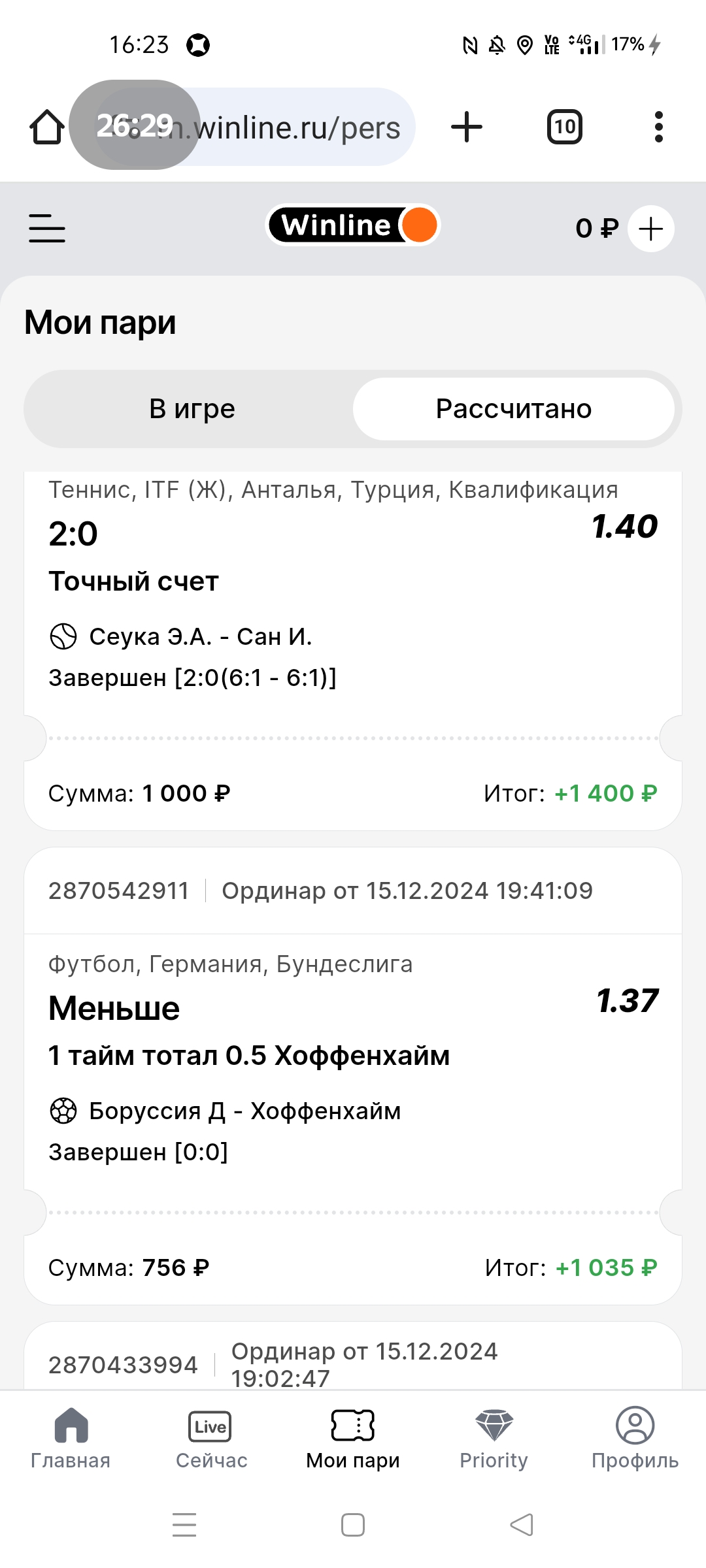Open the Боруссия Д - Хоффенхайм bet card
This screenshot has width=706, height=1568.
pos(353,1076)
